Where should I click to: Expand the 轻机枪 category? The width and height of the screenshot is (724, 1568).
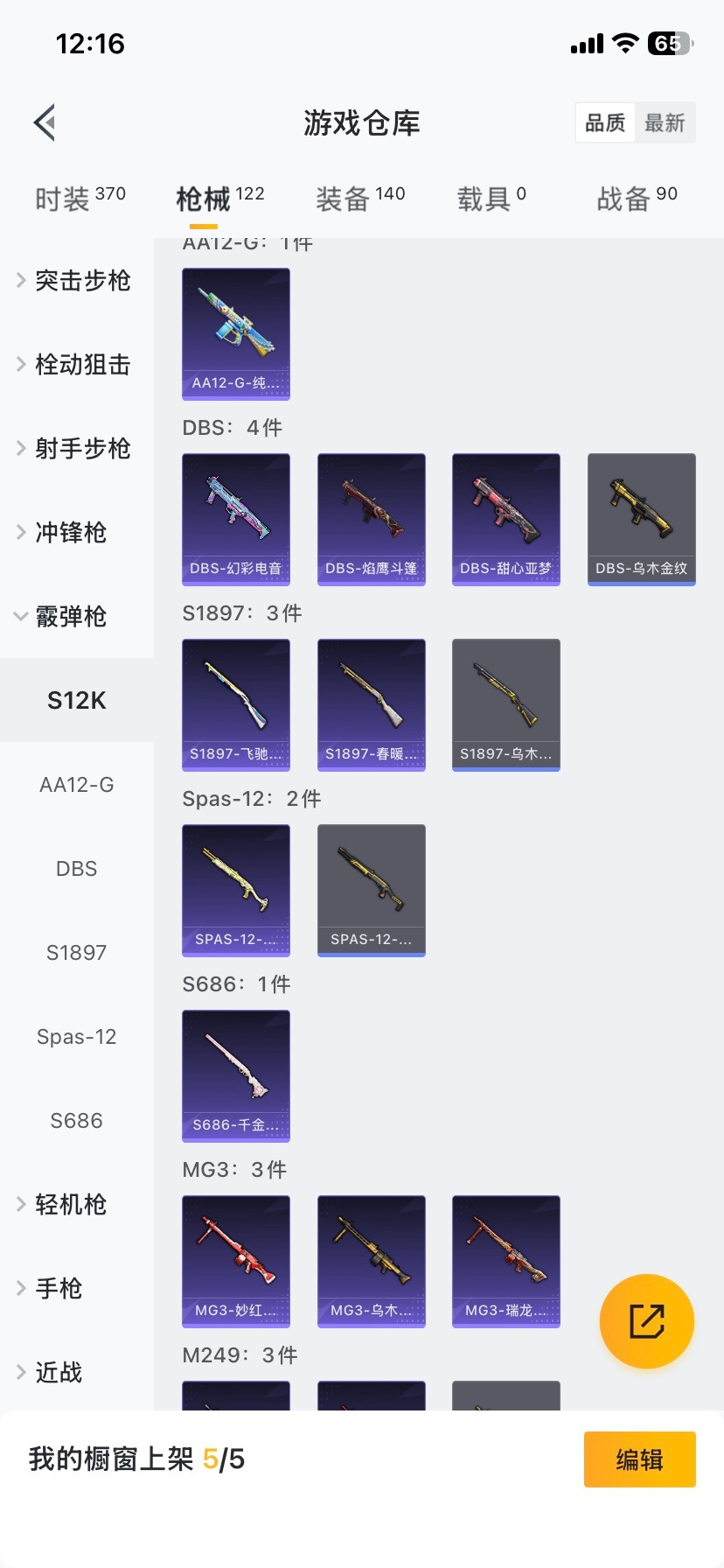coord(70,1205)
